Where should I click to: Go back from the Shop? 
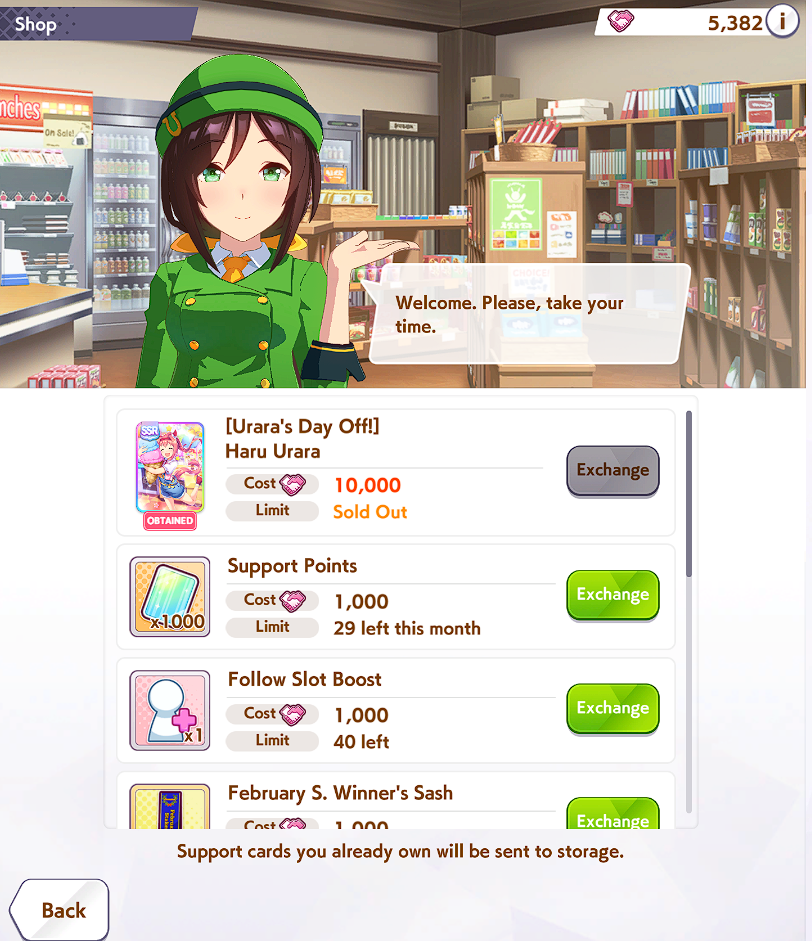(x=60, y=910)
